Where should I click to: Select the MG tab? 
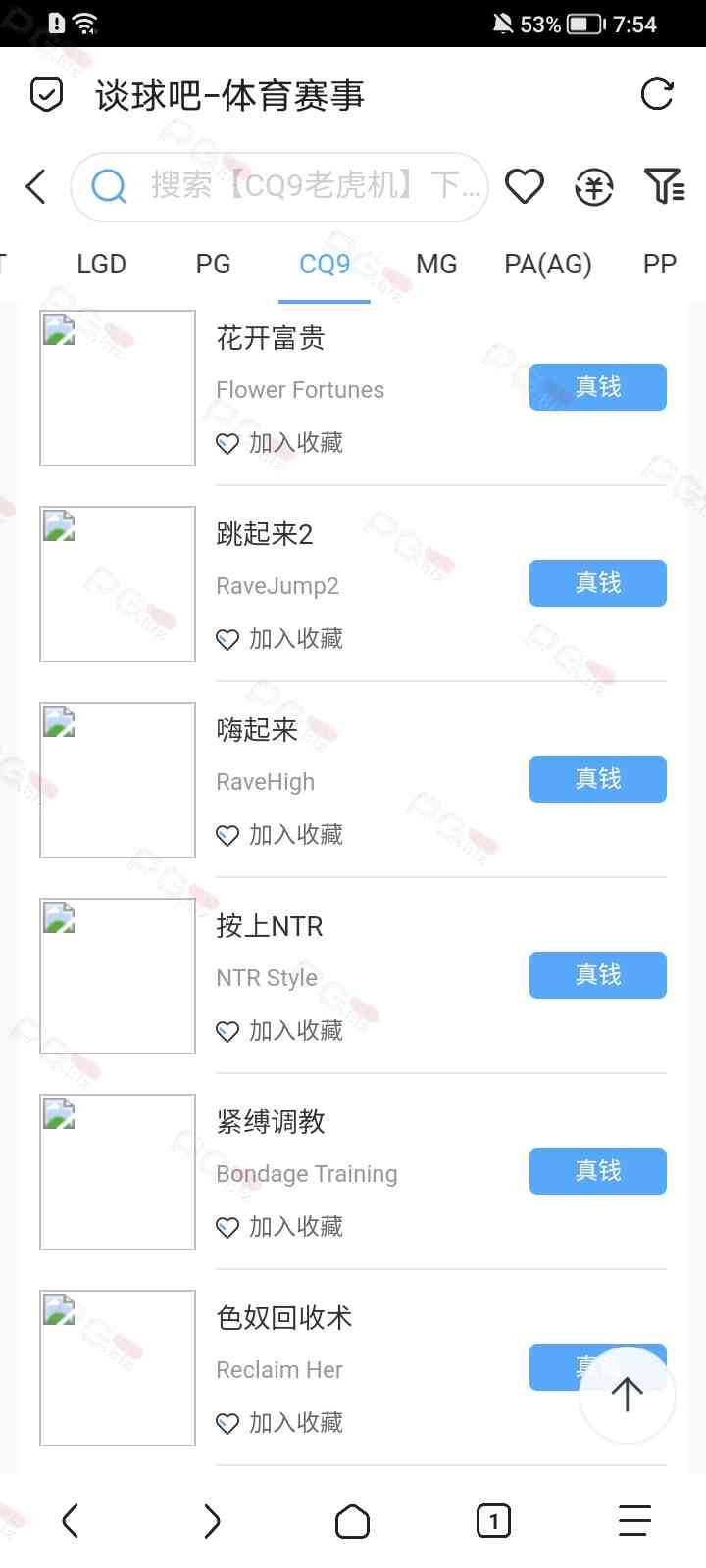click(436, 265)
